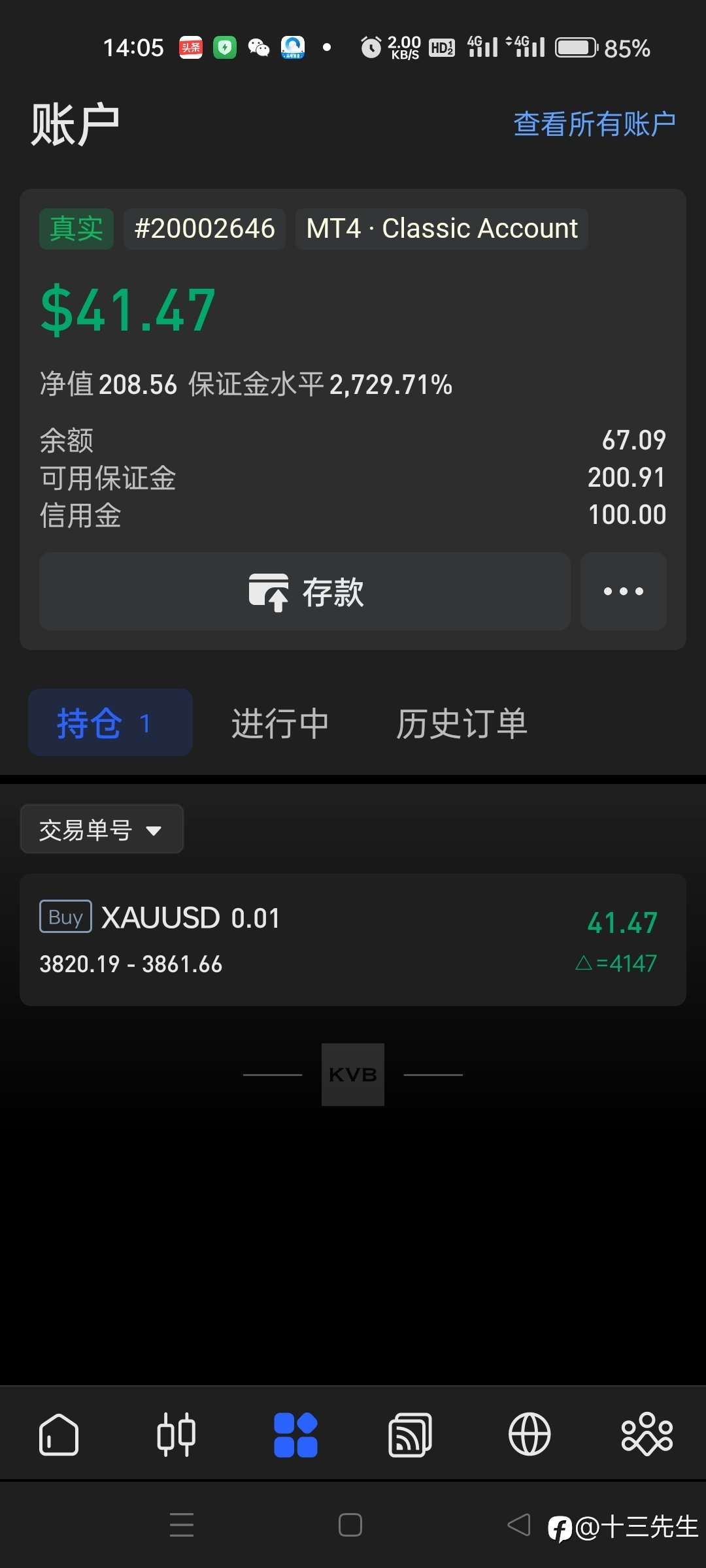706x1568 pixels.
Task: Expand the account selector showing MT4 Classic Account
Action: point(442,228)
